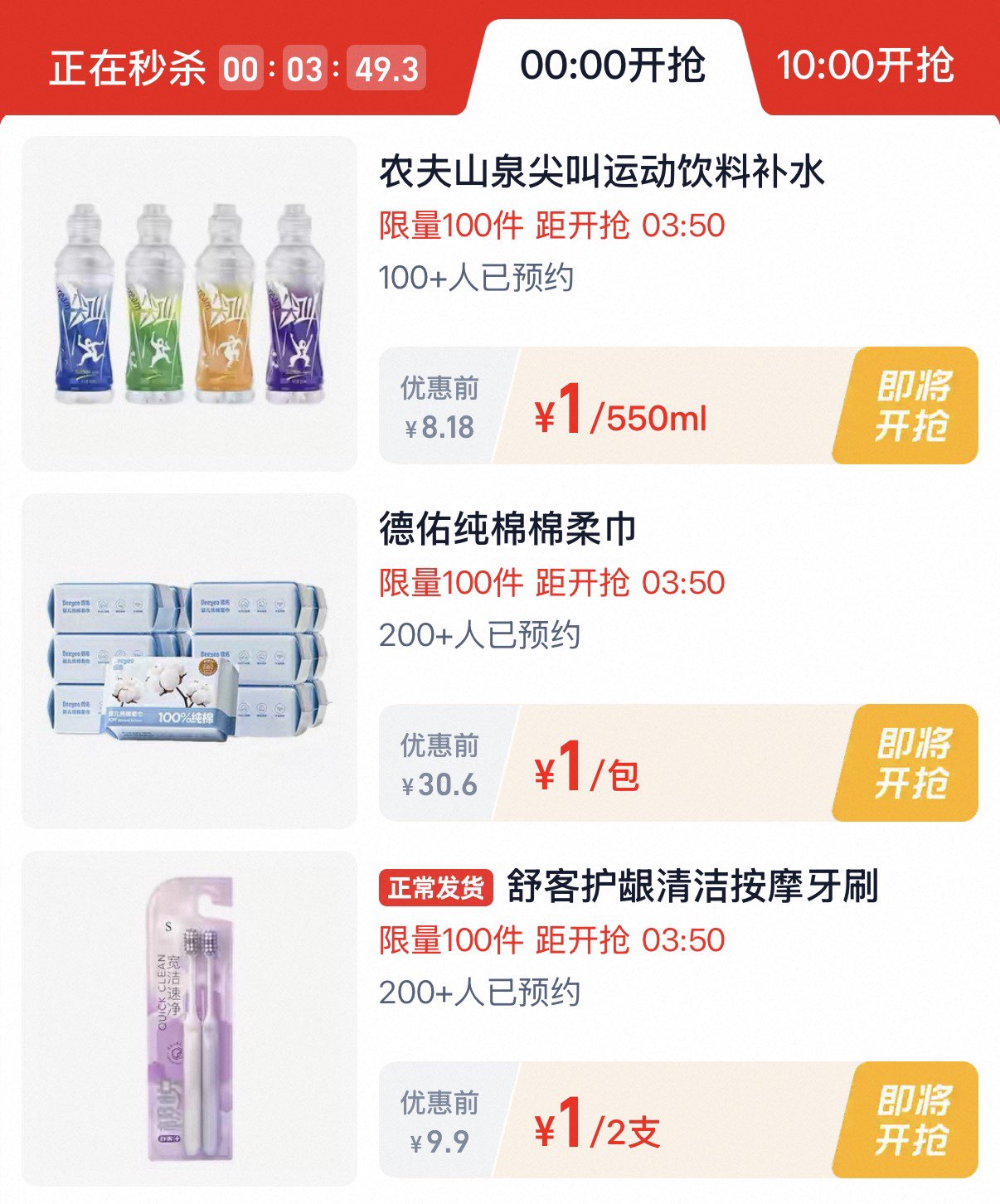The height and width of the screenshot is (1204, 1000).
Task: Open the 舒客护龈清洁按摩牙刷 product image
Action: pyautogui.click(x=189, y=1018)
